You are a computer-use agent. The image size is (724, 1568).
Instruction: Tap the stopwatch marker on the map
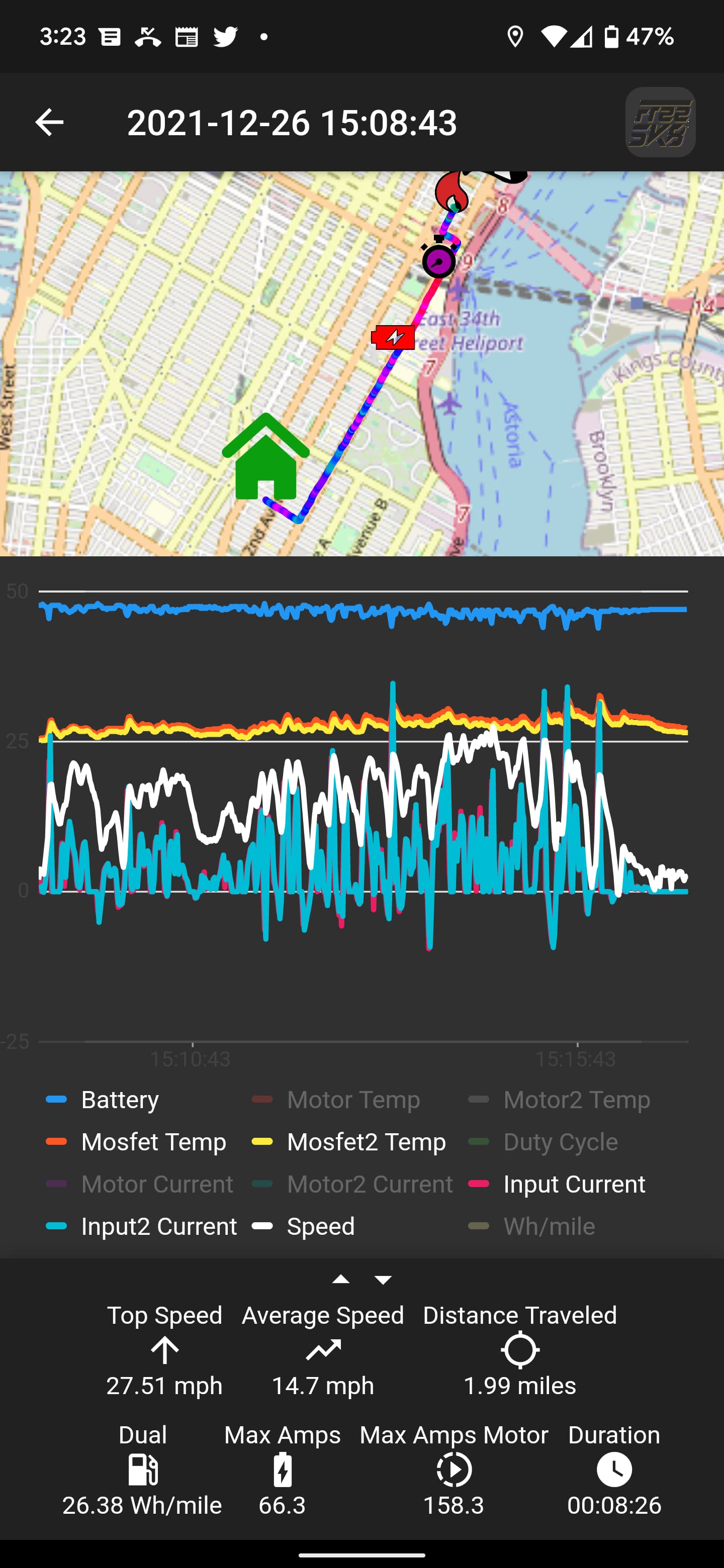[x=439, y=258]
